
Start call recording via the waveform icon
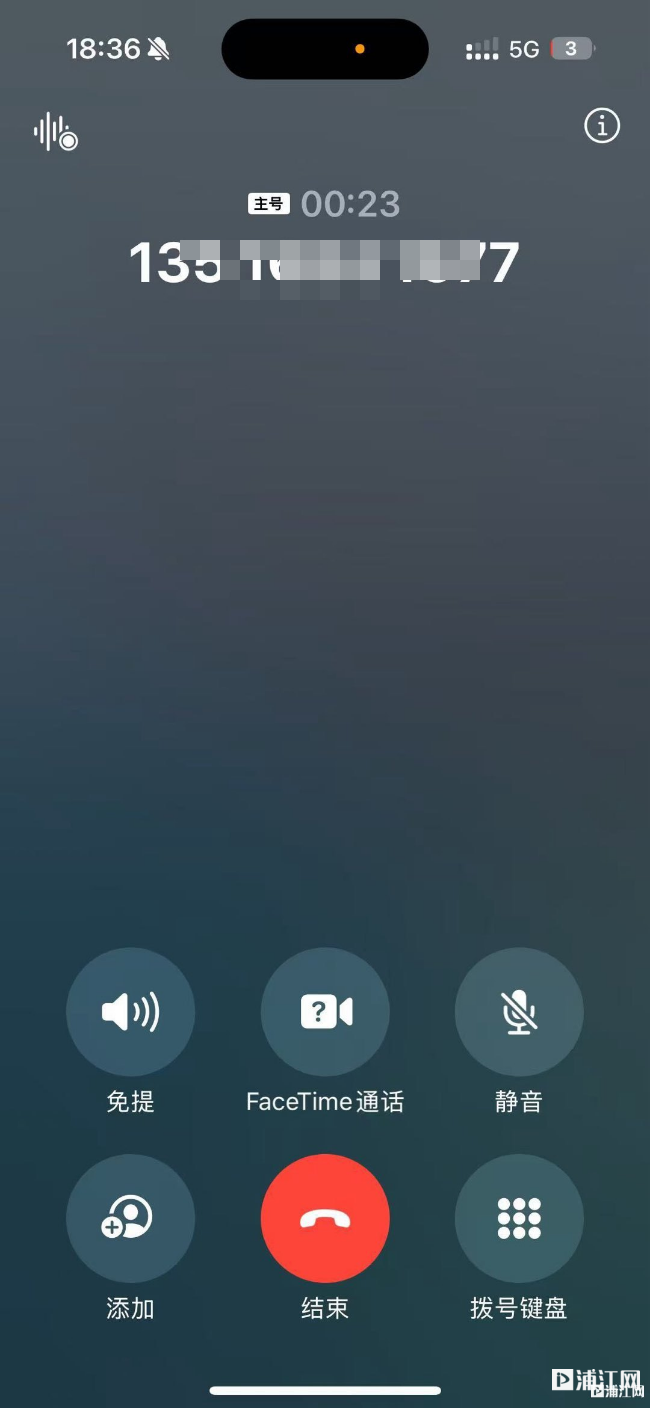pos(55,132)
